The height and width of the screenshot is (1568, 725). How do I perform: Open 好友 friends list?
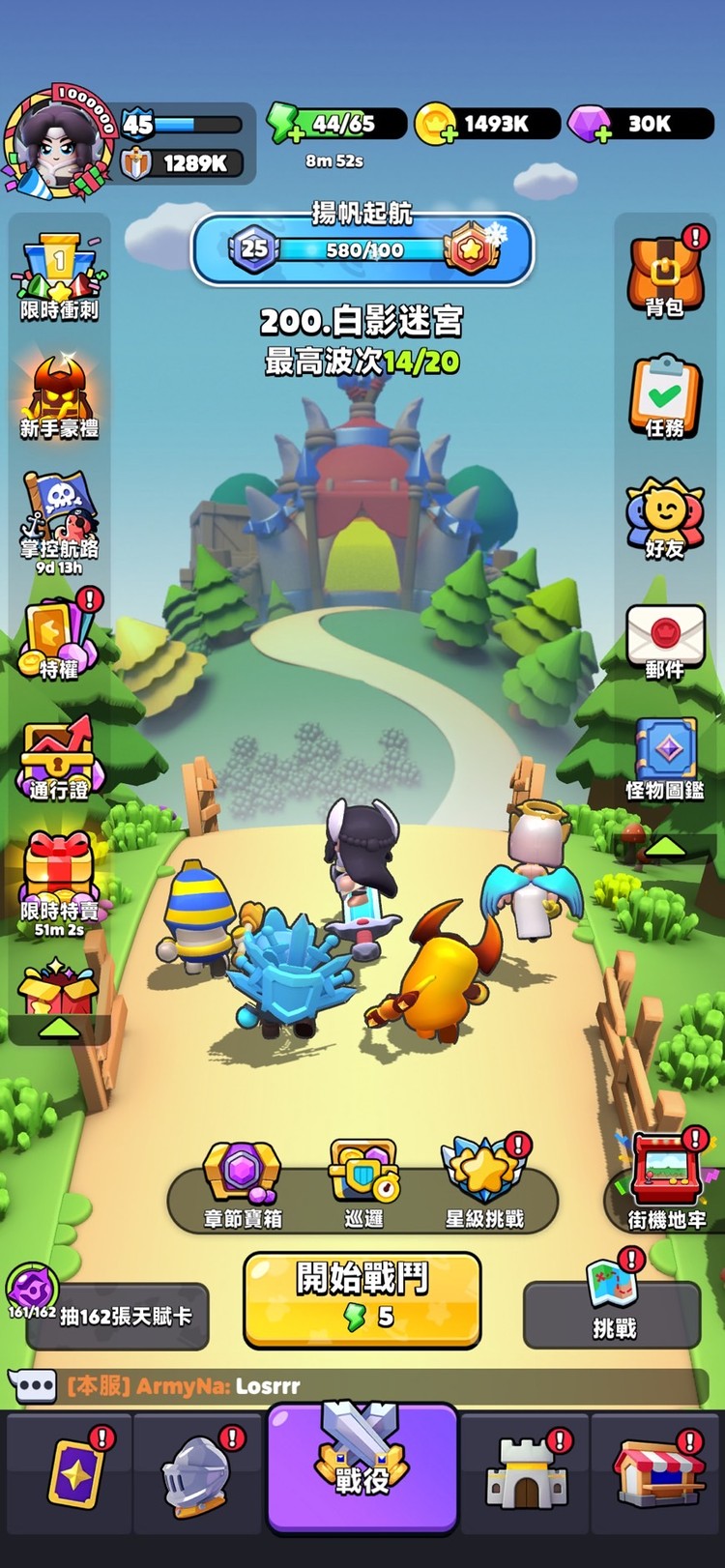point(665,517)
